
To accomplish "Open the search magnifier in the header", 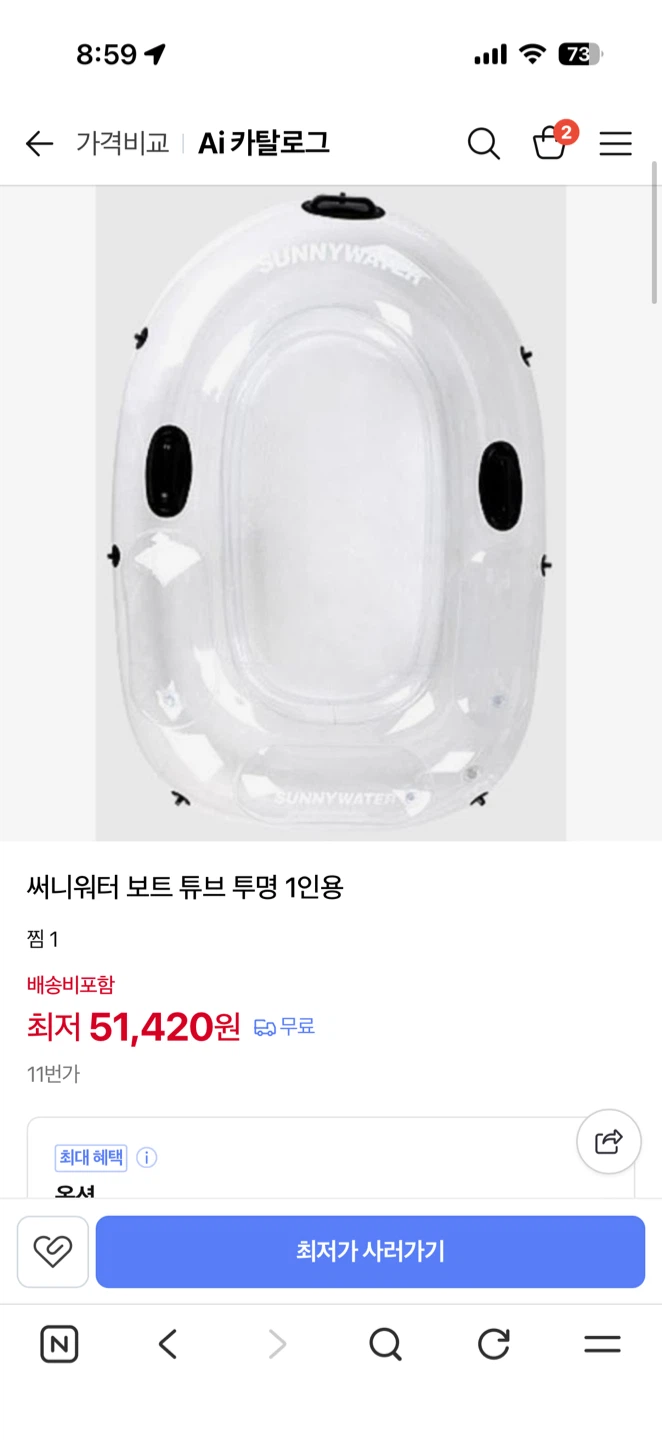I will (x=483, y=144).
